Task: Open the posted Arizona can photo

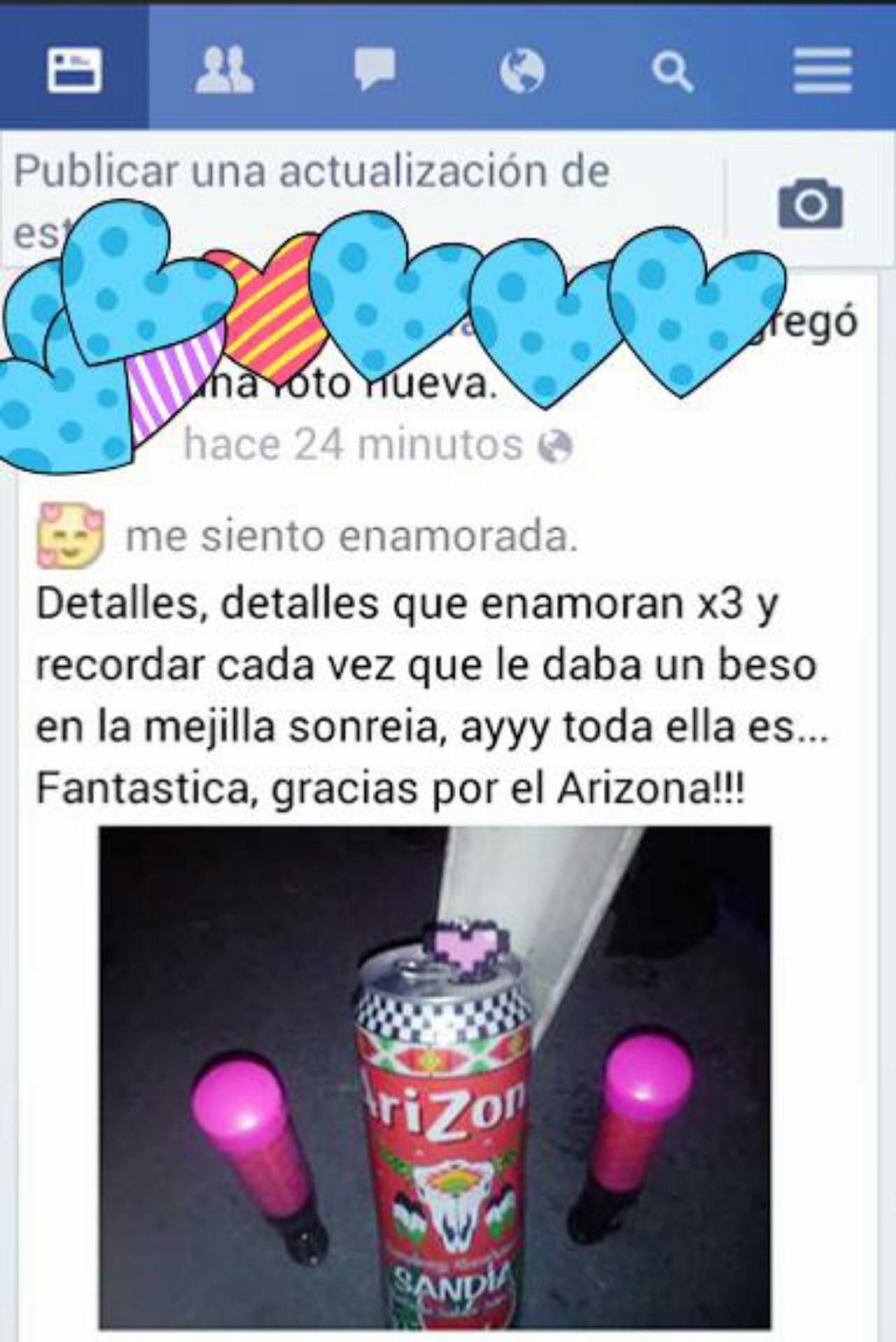Action: (435, 1076)
